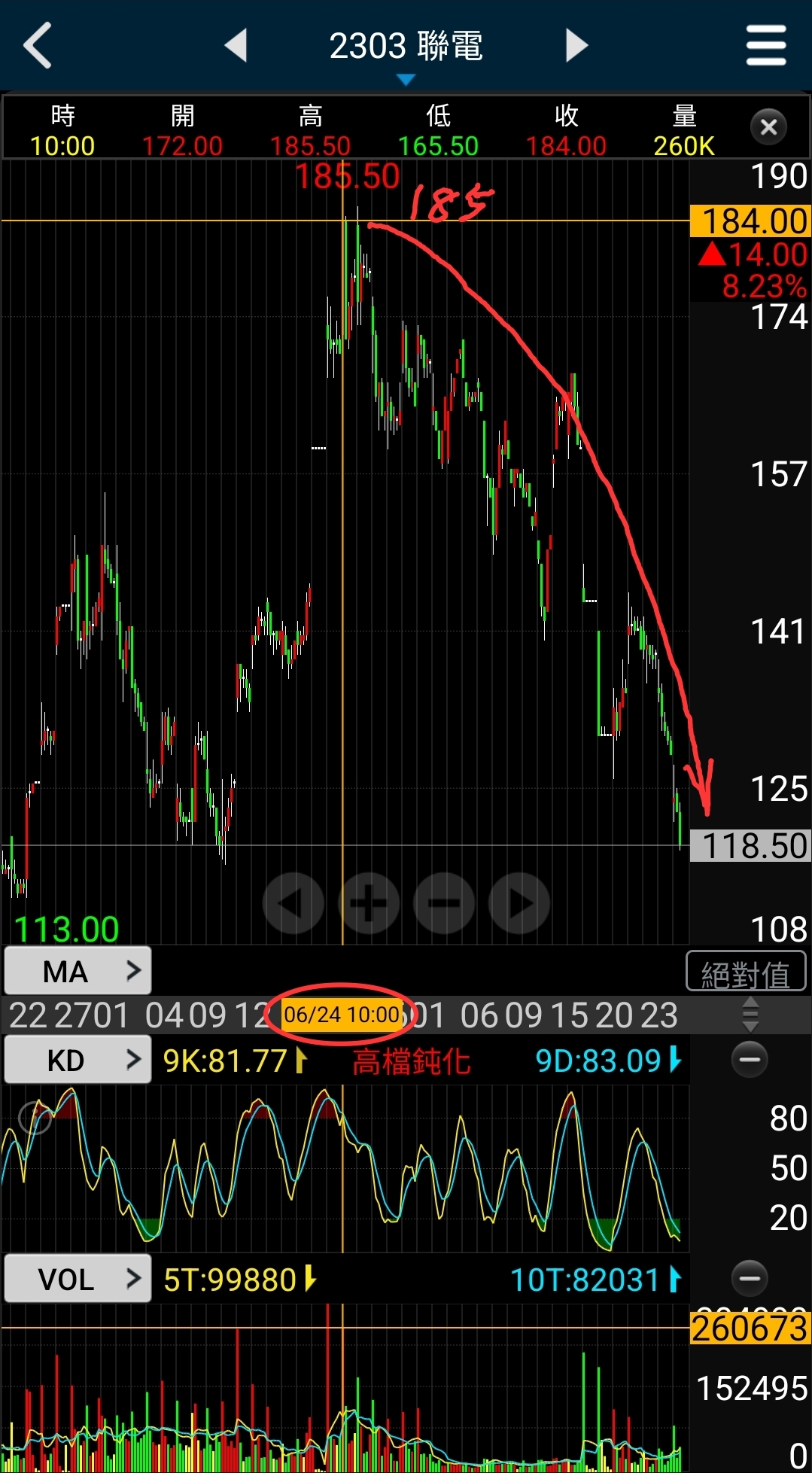Switch to the previous stock
This screenshot has height=1473, width=812.
tap(236, 45)
